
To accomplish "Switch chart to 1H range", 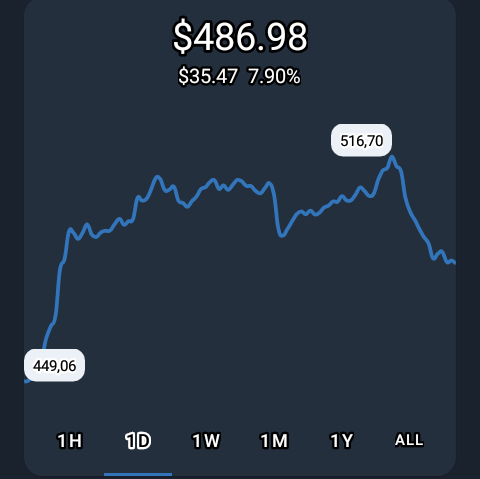I will (x=70, y=441).
